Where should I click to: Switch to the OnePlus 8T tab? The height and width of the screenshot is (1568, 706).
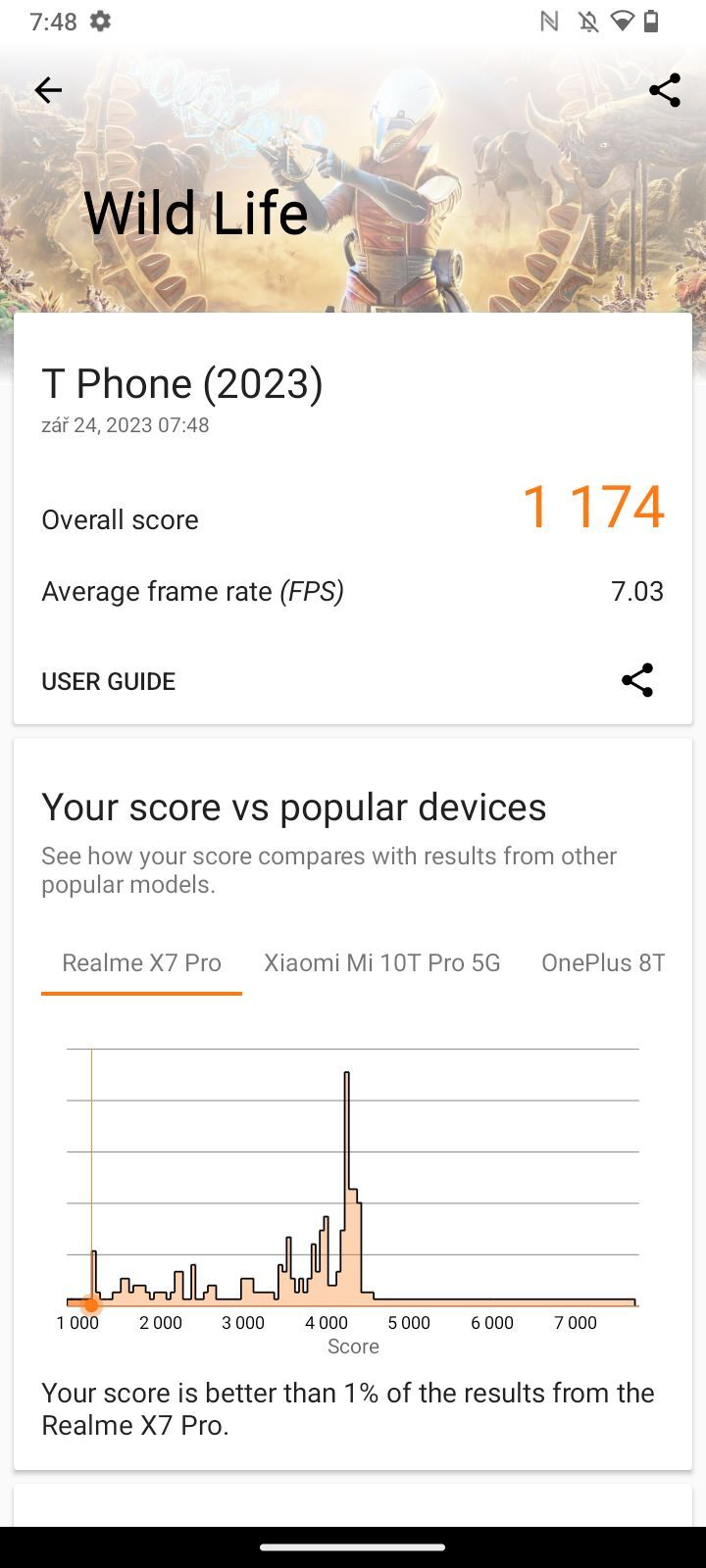[x=602, y=962]
